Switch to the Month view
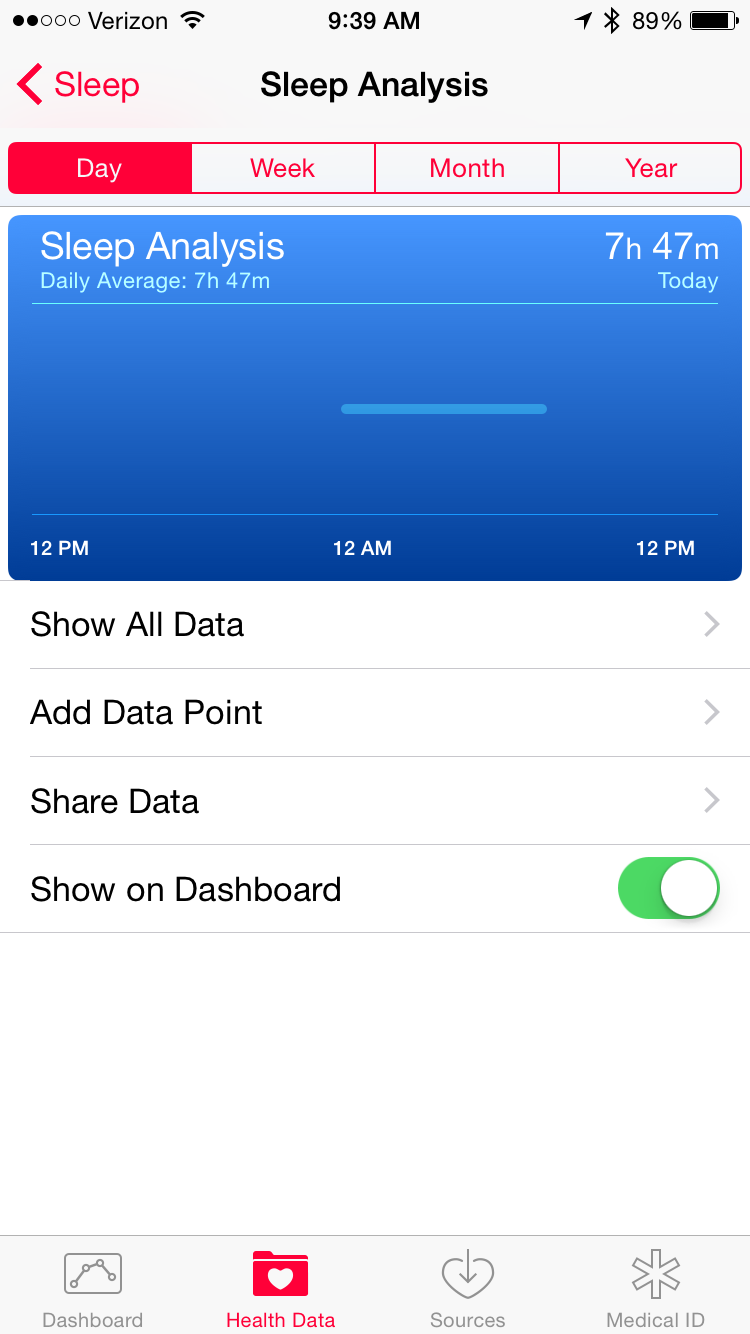 (x=467, y=168)
